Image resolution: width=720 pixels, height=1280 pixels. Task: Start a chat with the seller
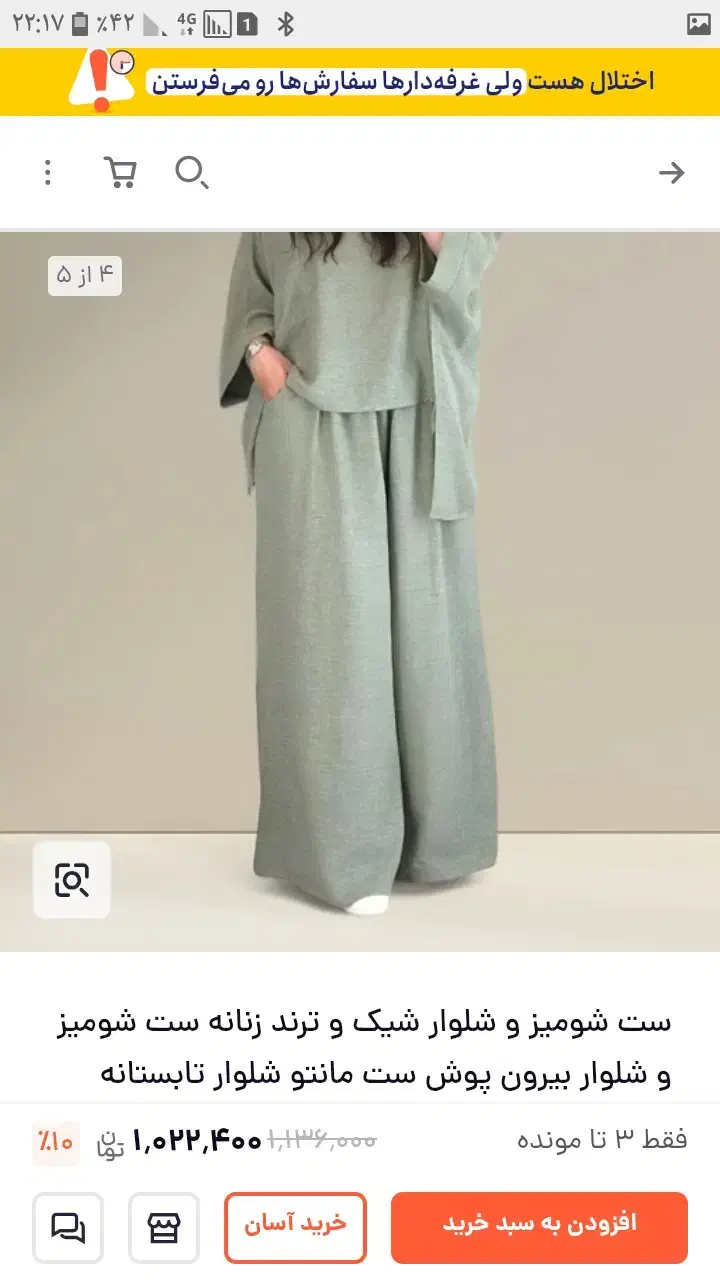(x=68, y=1227)
